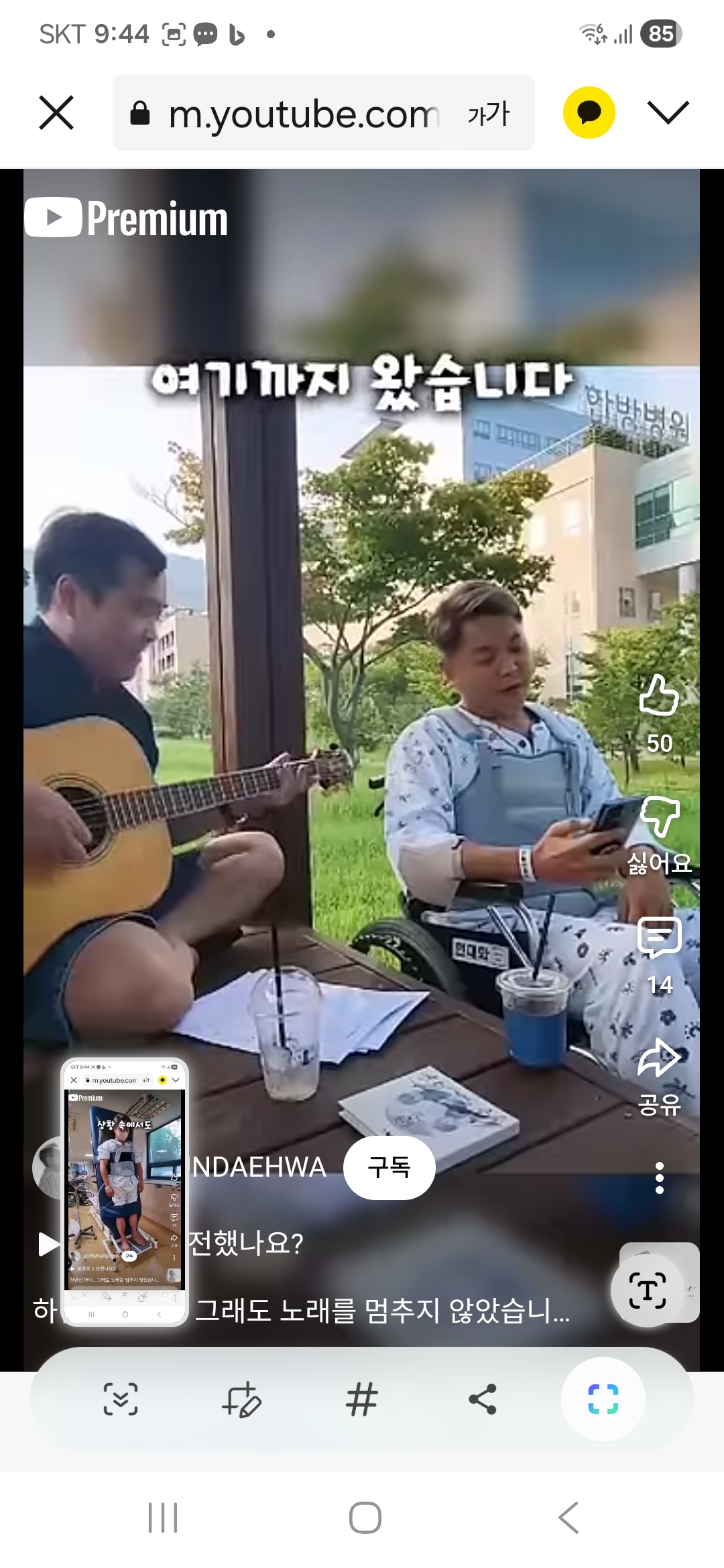
Task: Tap the yellow KakaoTalk chat icon
Action: click(x=589, y=113)
